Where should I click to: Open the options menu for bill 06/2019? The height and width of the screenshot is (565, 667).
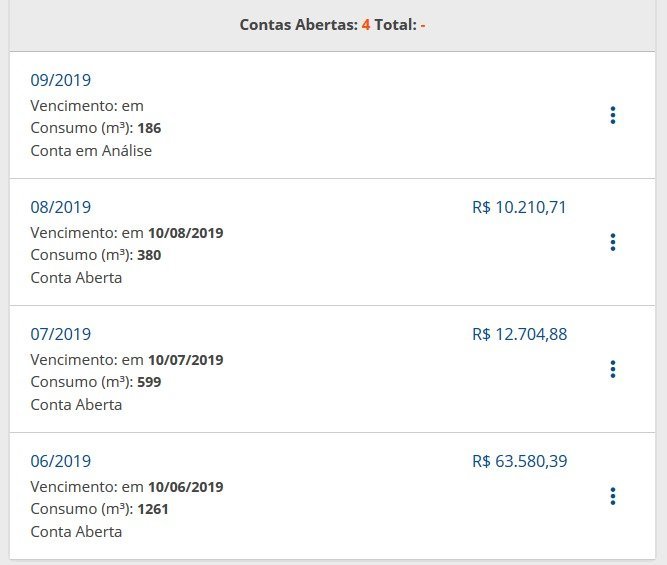point(613,496)
